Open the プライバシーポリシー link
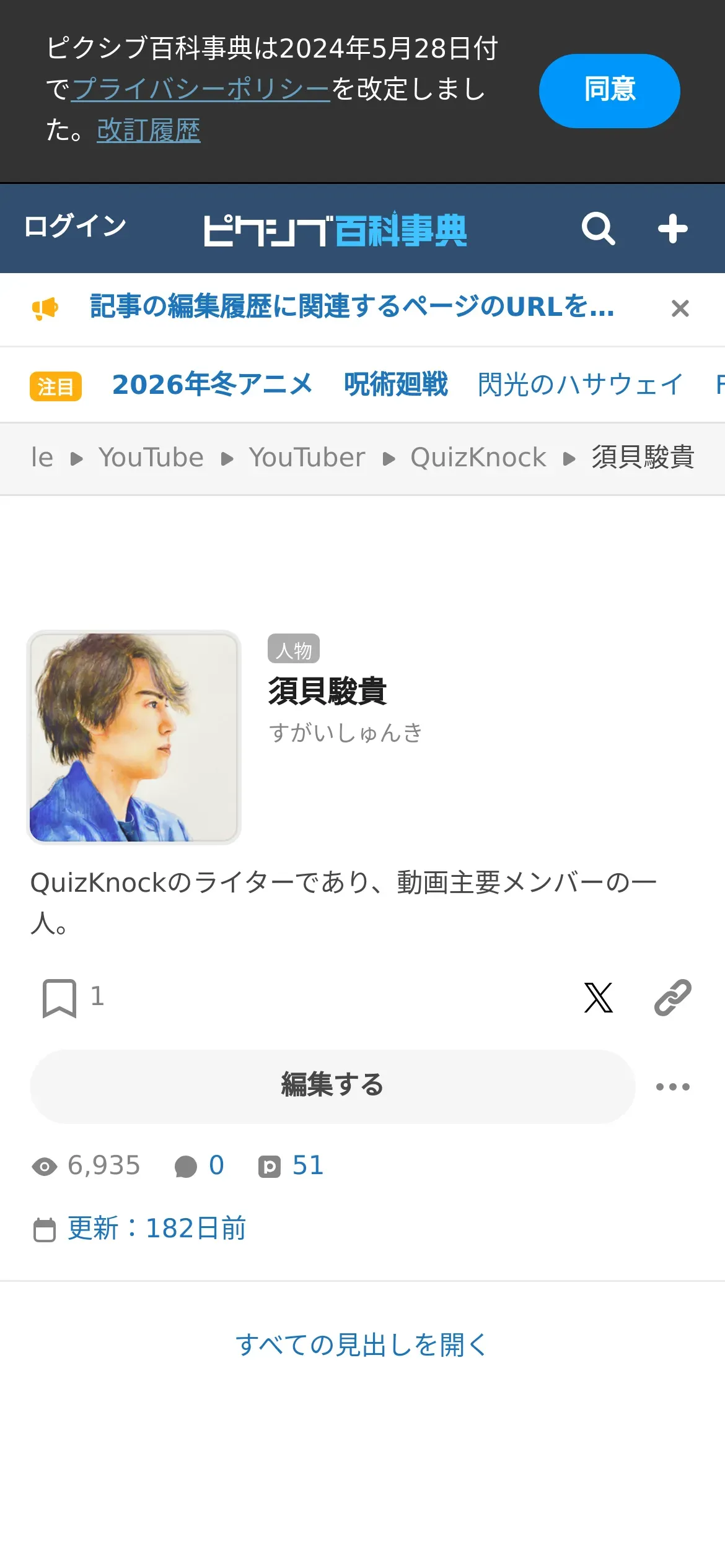Image resolution: width=725 pixels, height=1568 pixels. tap(201, 89)
